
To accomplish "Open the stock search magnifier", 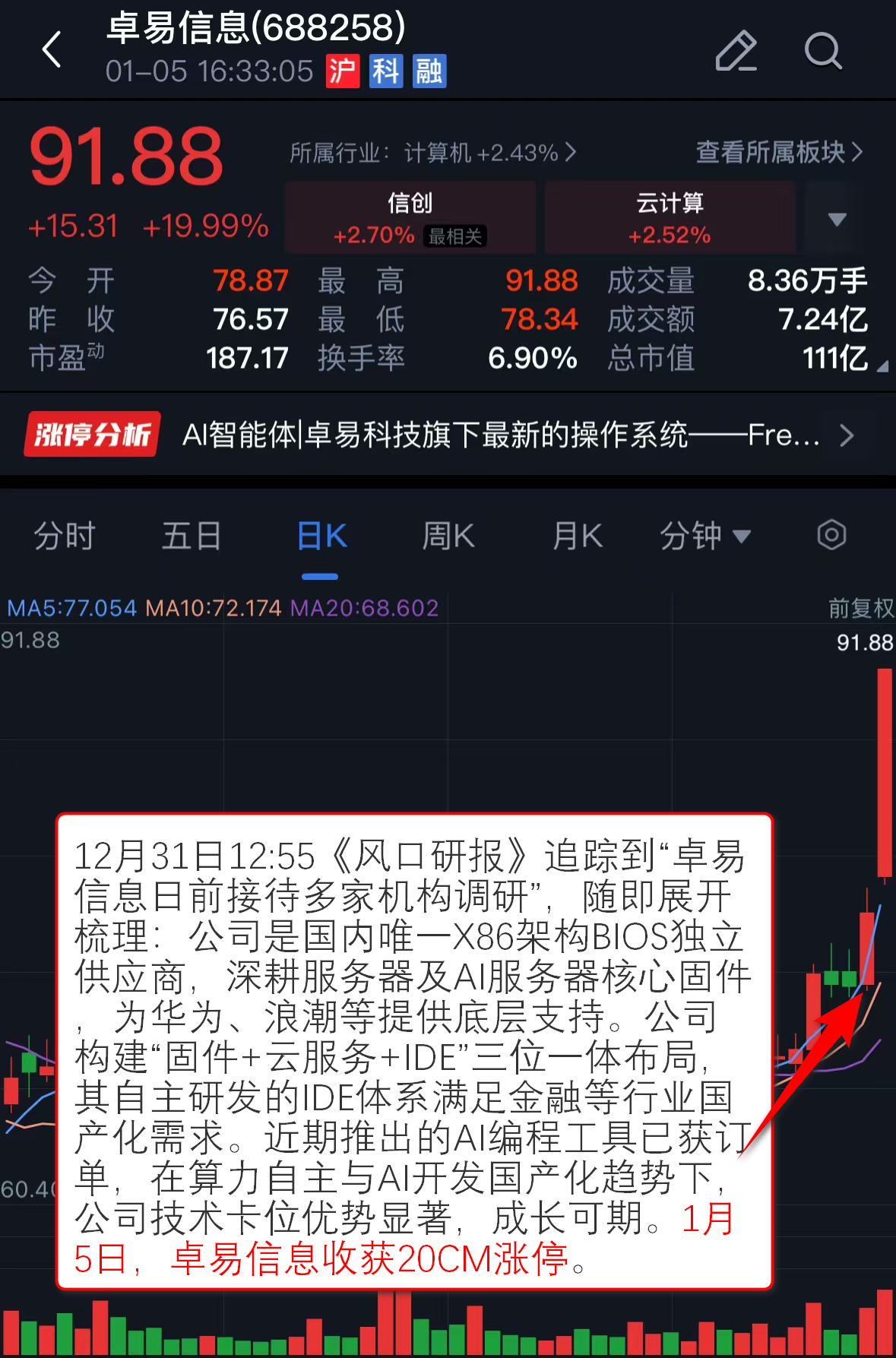I will (823, 52).
